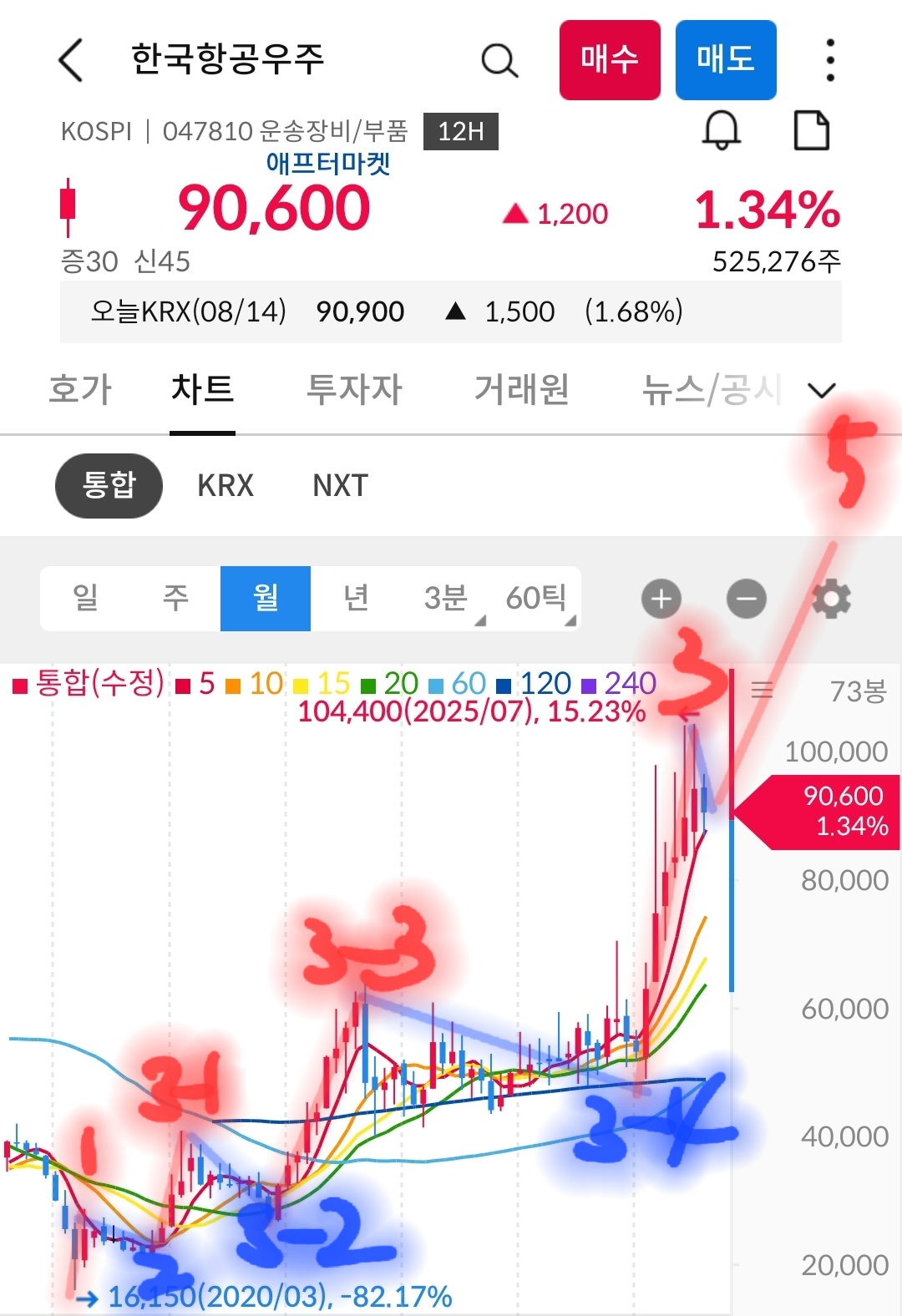Screen dimensions: 902x1316
Task: Zoom out of the chart with minus icon
Action: click(x=746, y=598)
